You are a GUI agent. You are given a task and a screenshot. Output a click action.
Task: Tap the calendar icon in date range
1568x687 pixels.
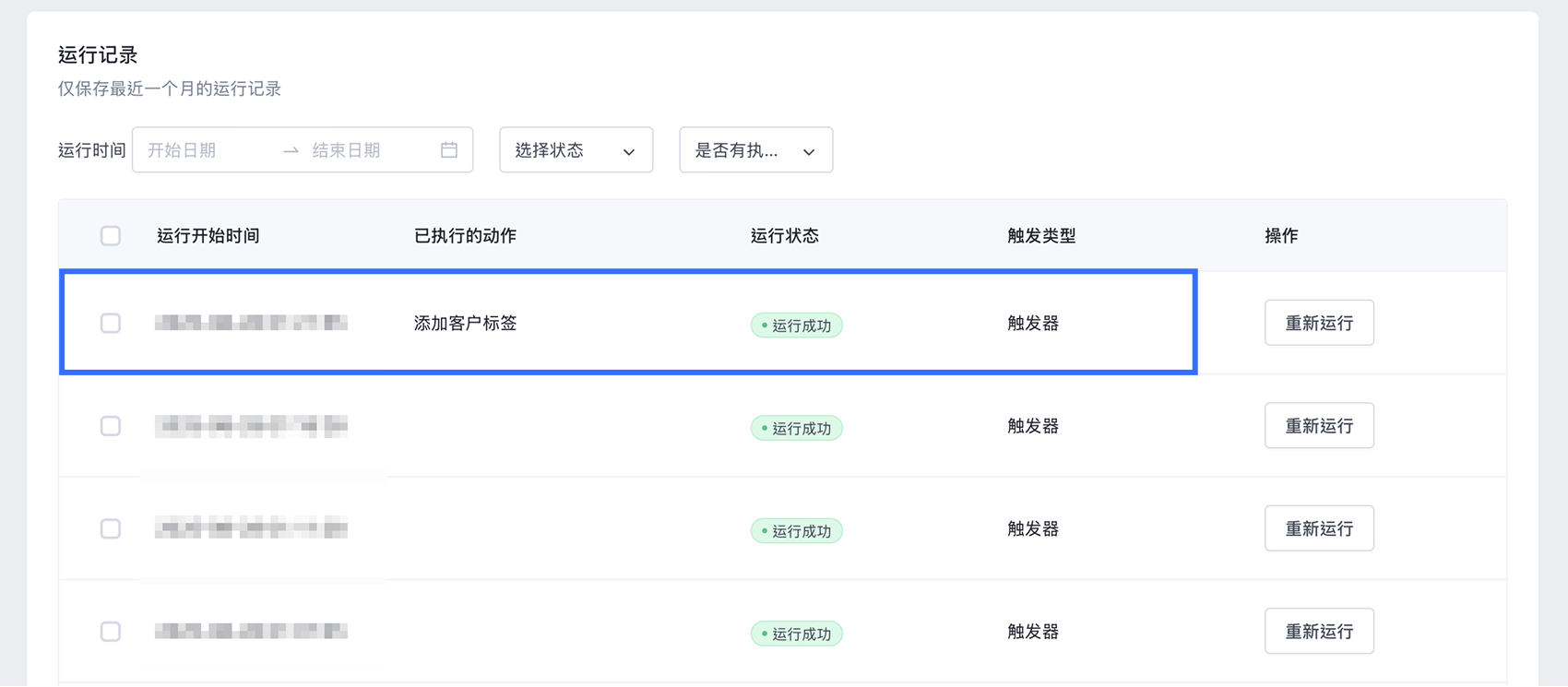(449, 150)
